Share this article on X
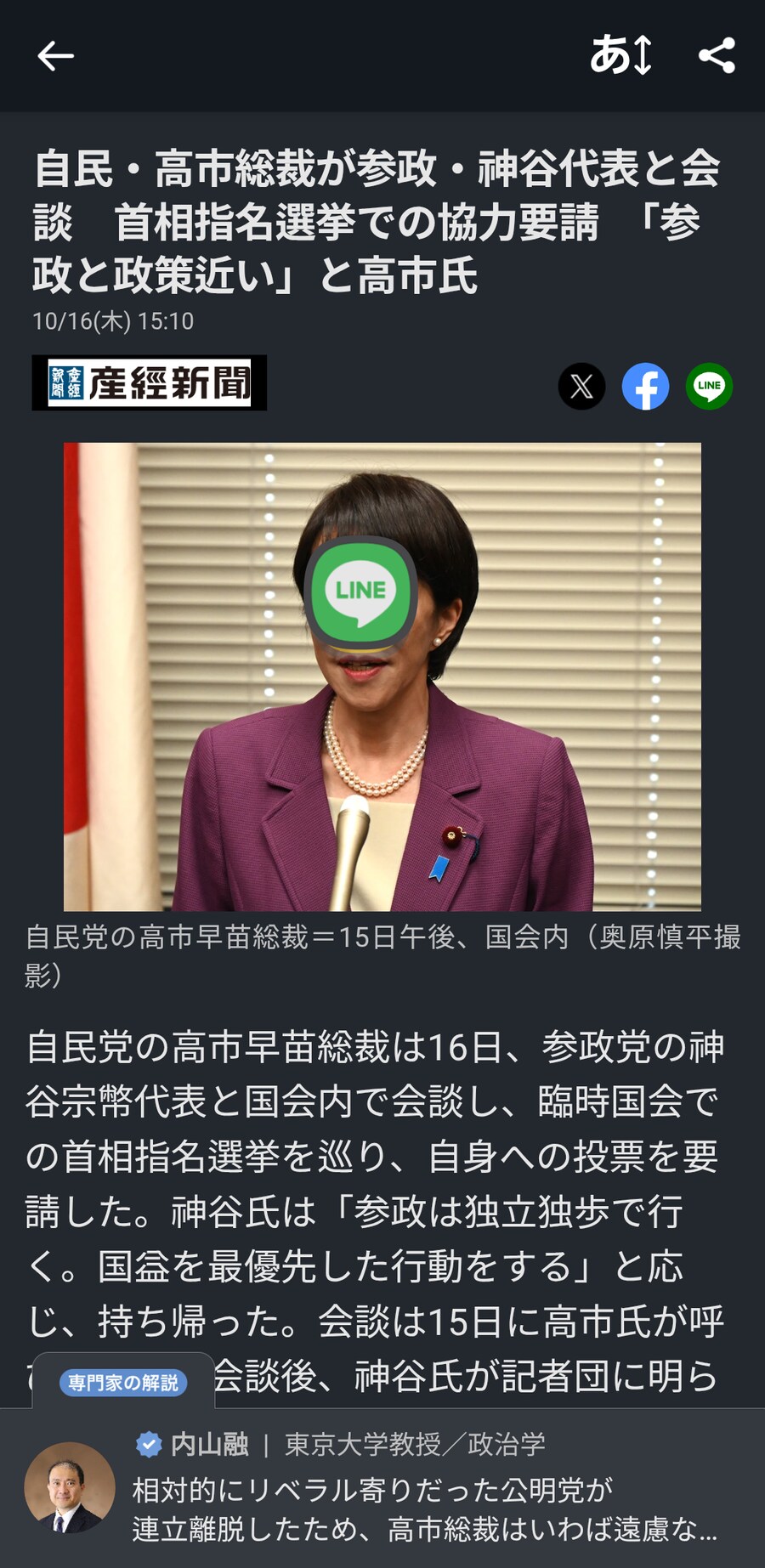Viewport: 765px width, 1568px height. (581, 387)
